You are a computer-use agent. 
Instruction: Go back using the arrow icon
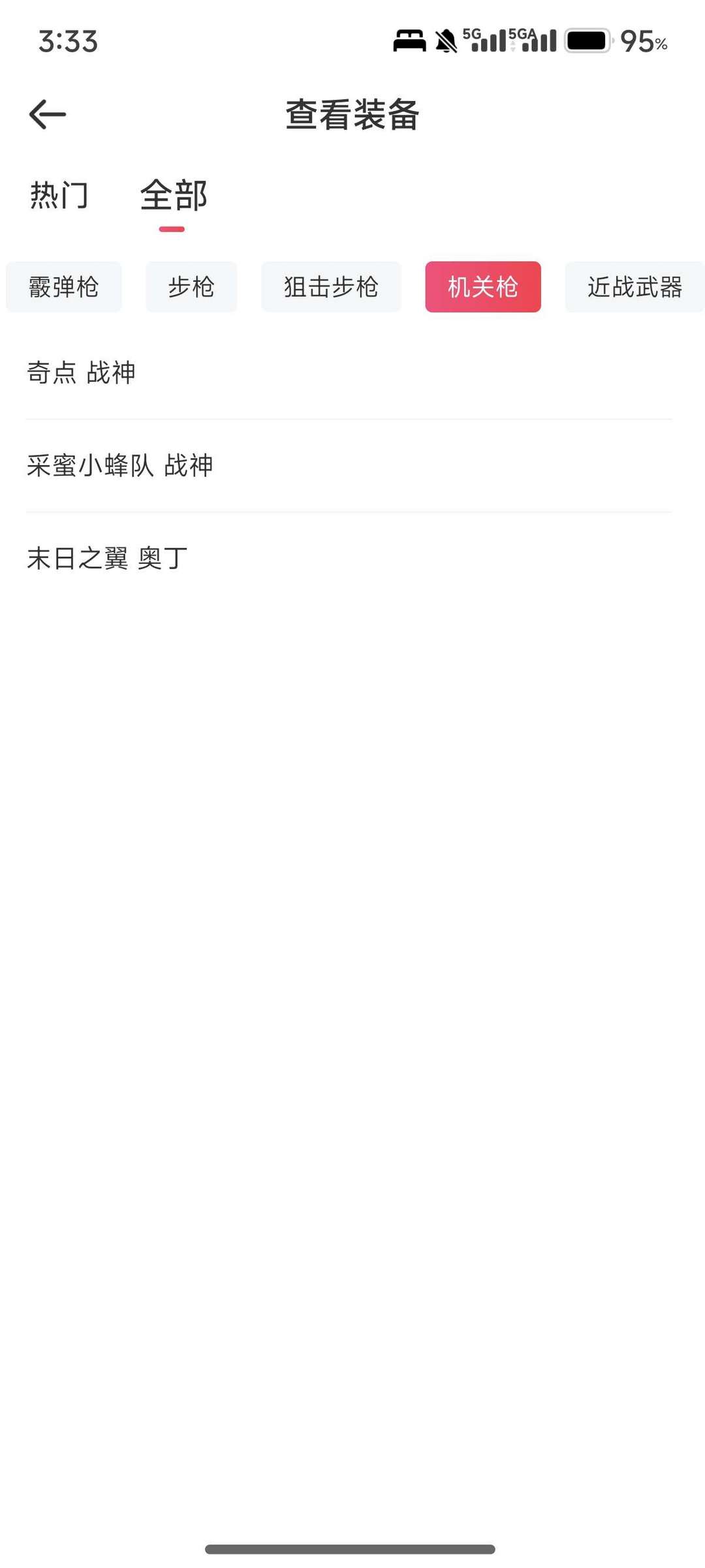[x=48, y=115]
